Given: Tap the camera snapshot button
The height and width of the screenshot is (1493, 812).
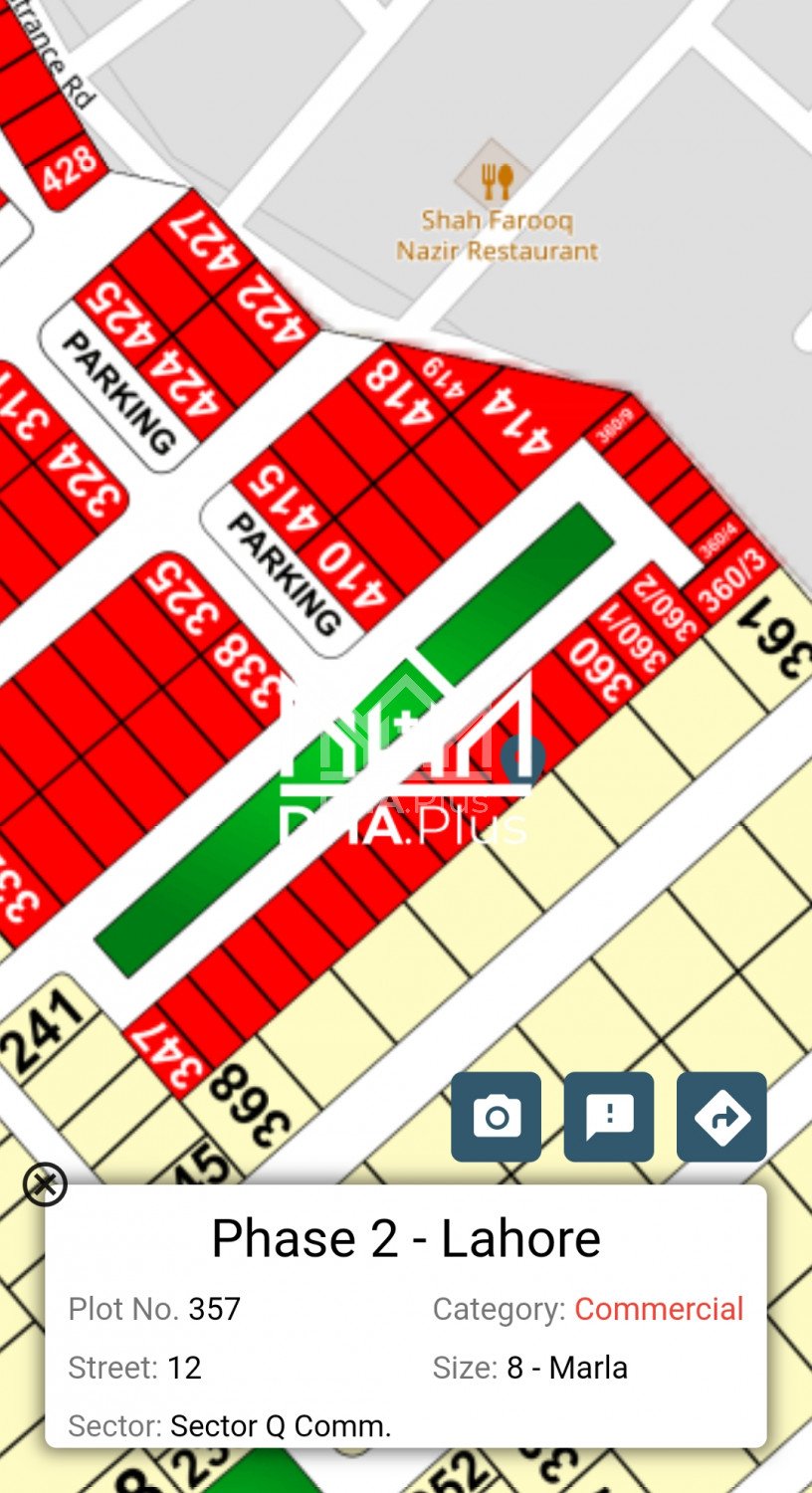Looking at the screenshot, I should (496, 1117).
